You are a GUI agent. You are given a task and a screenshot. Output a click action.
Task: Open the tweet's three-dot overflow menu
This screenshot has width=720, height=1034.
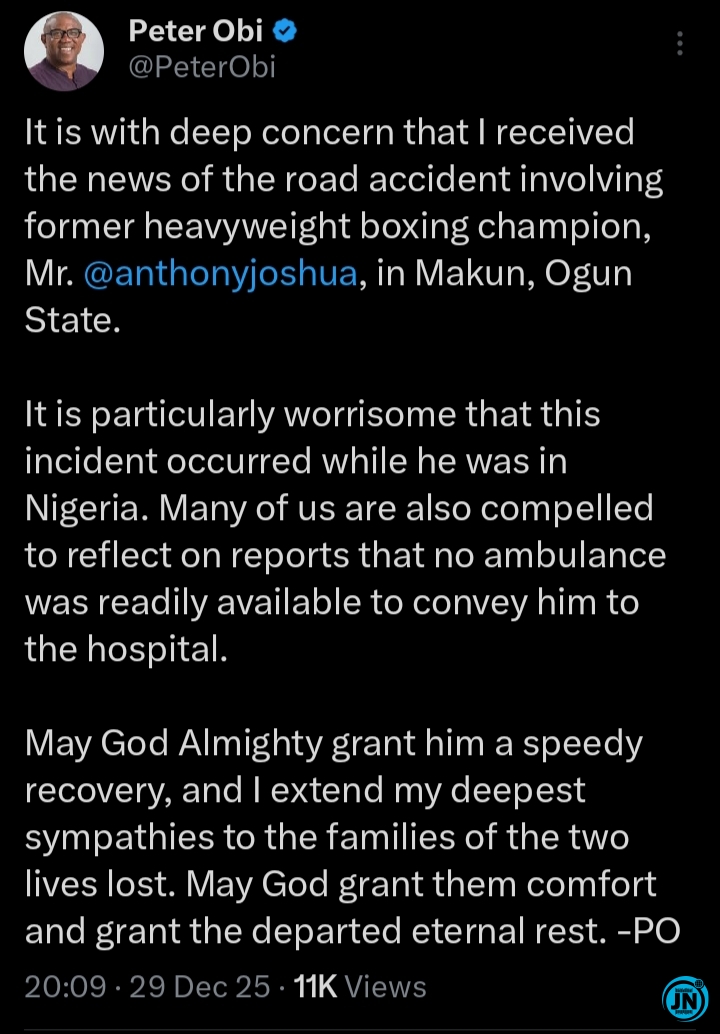680,44
